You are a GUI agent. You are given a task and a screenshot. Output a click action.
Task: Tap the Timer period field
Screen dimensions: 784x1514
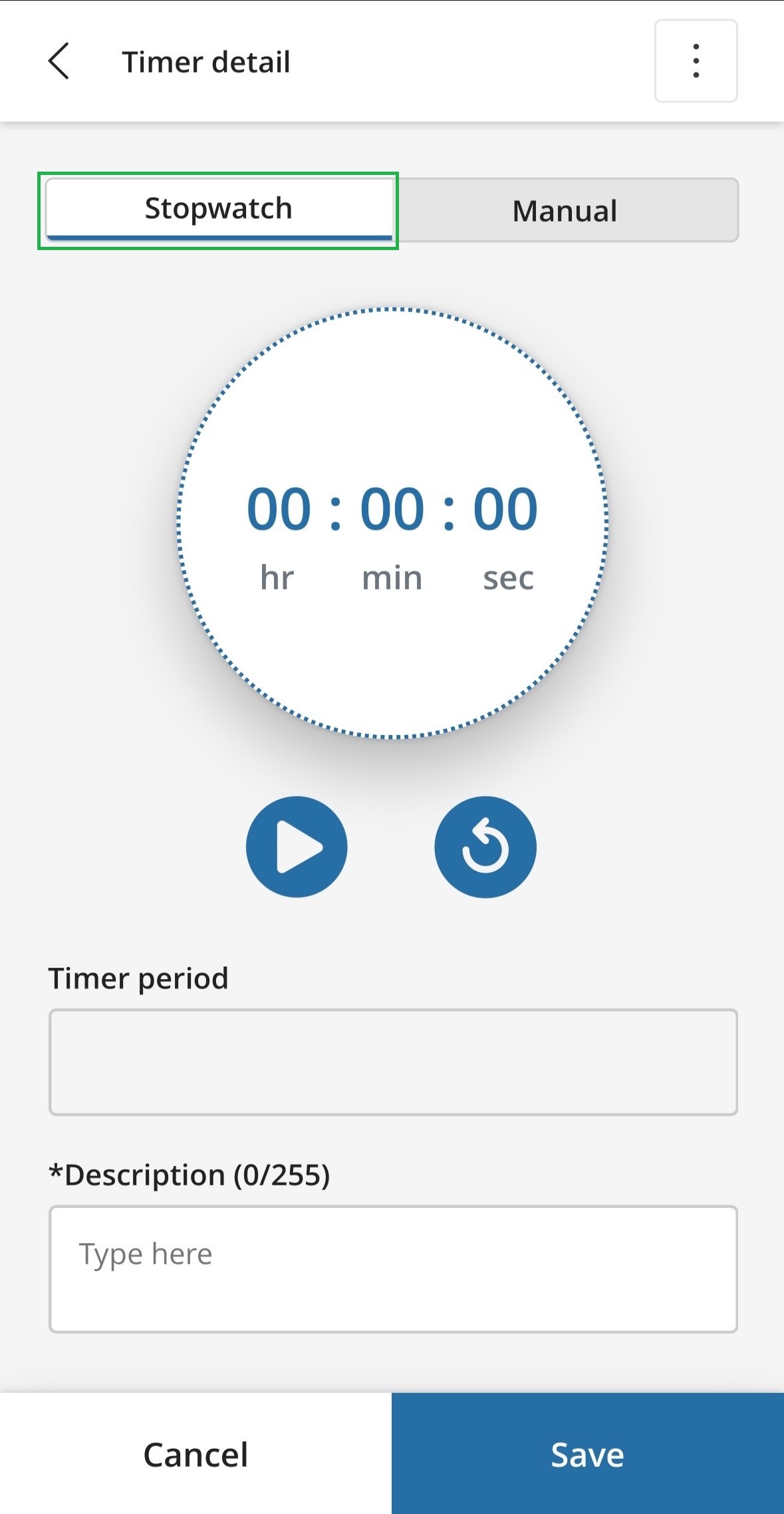coord(393,1062)
